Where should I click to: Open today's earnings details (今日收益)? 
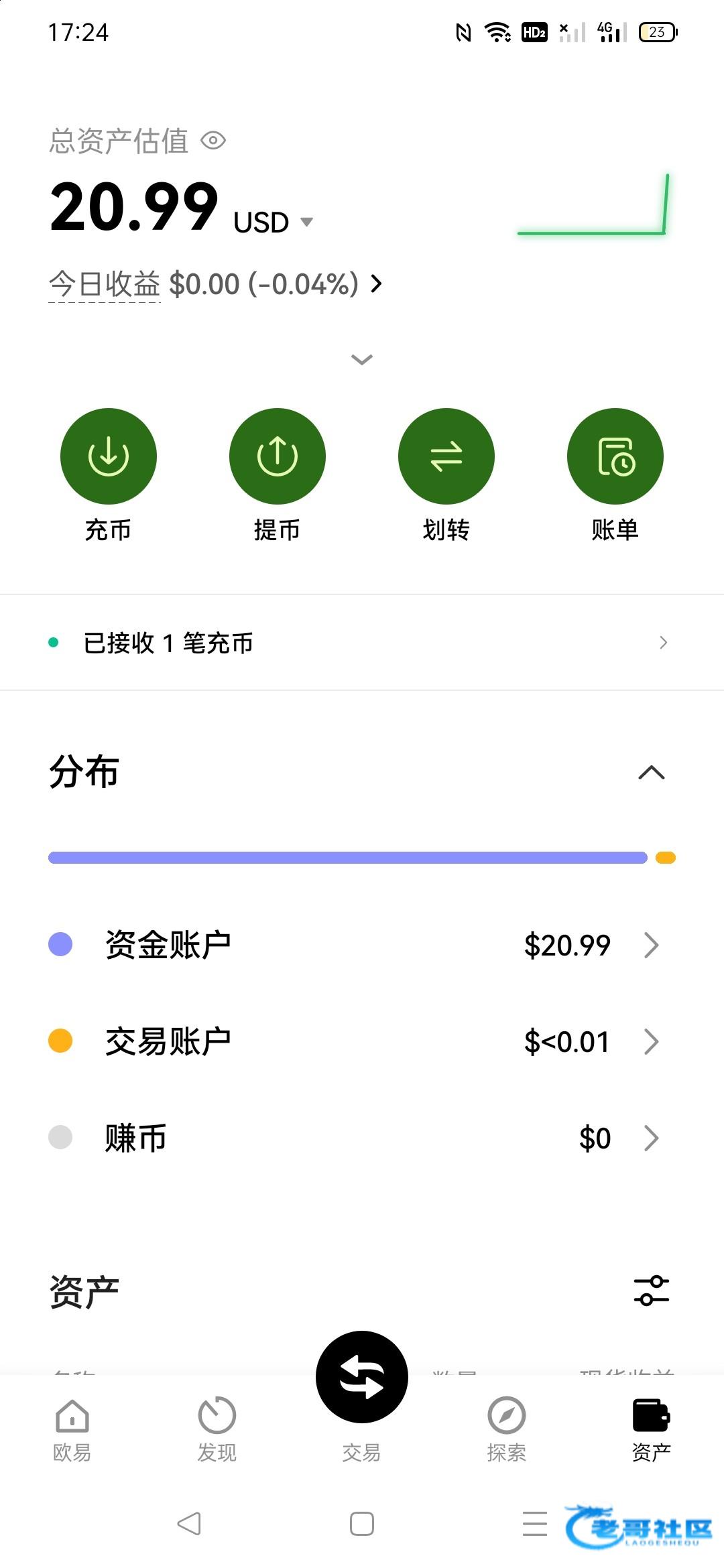pos(215,284)
